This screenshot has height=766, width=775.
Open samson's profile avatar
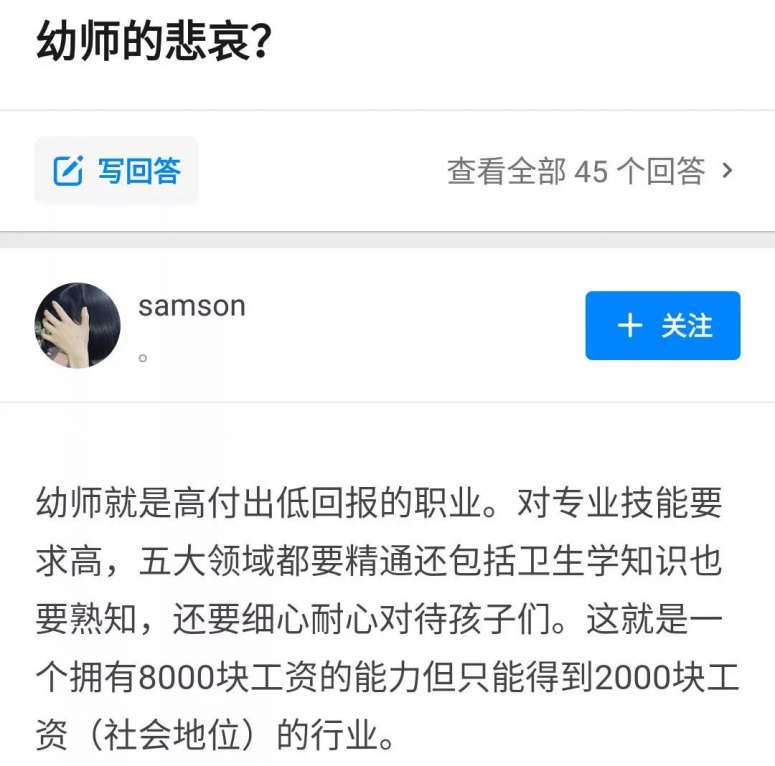pos(77,325)
